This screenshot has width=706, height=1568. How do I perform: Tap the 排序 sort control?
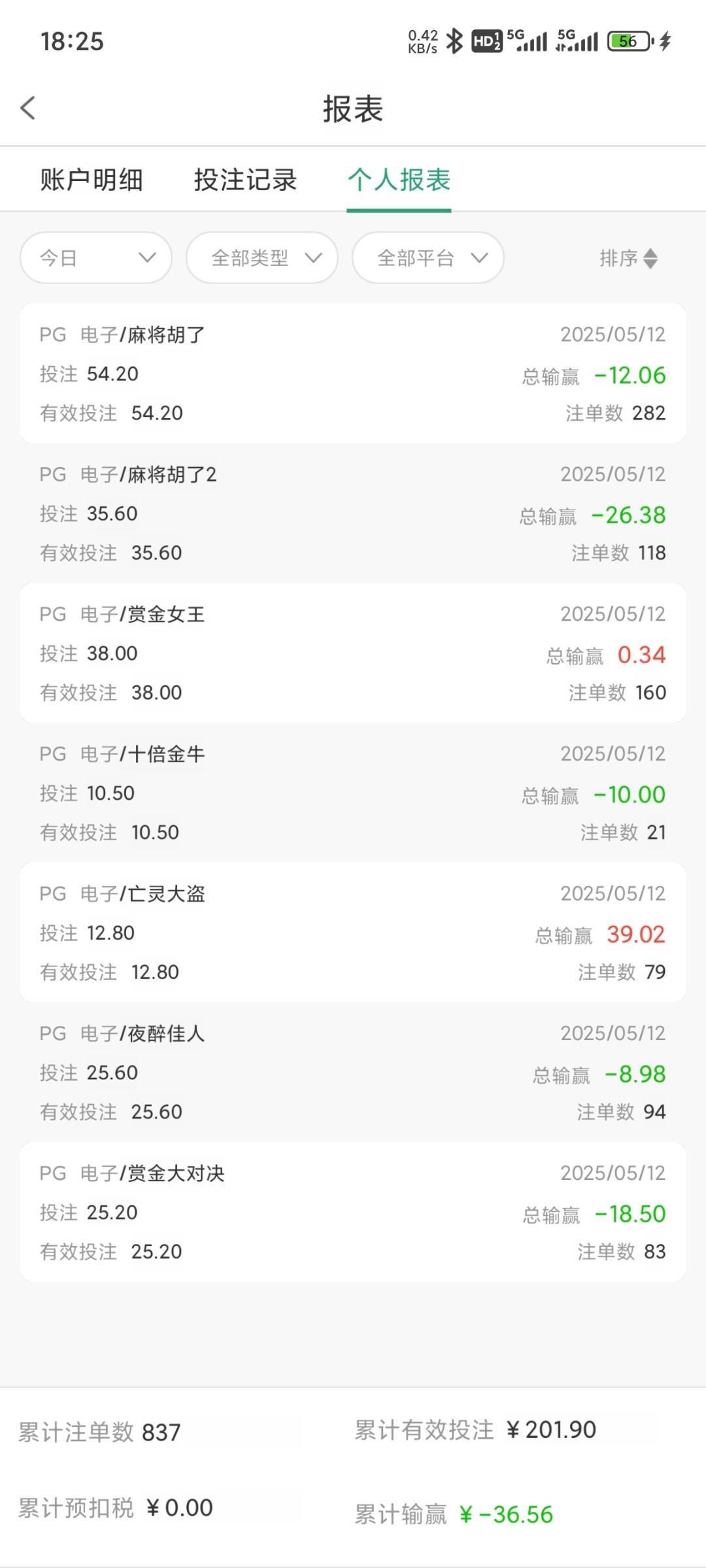[628, 258]
